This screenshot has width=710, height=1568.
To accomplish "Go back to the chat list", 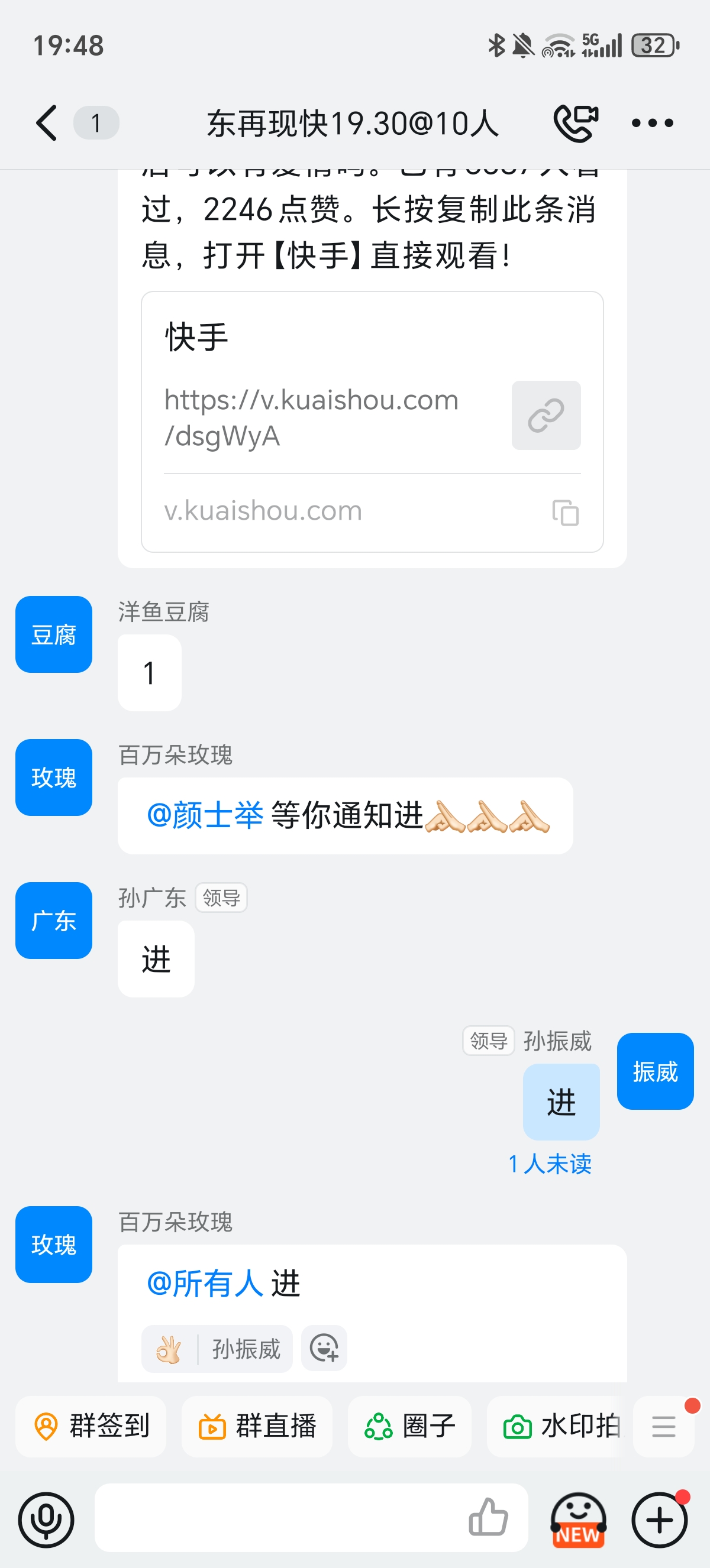I will pyautogui.click(x=47, y=123).
